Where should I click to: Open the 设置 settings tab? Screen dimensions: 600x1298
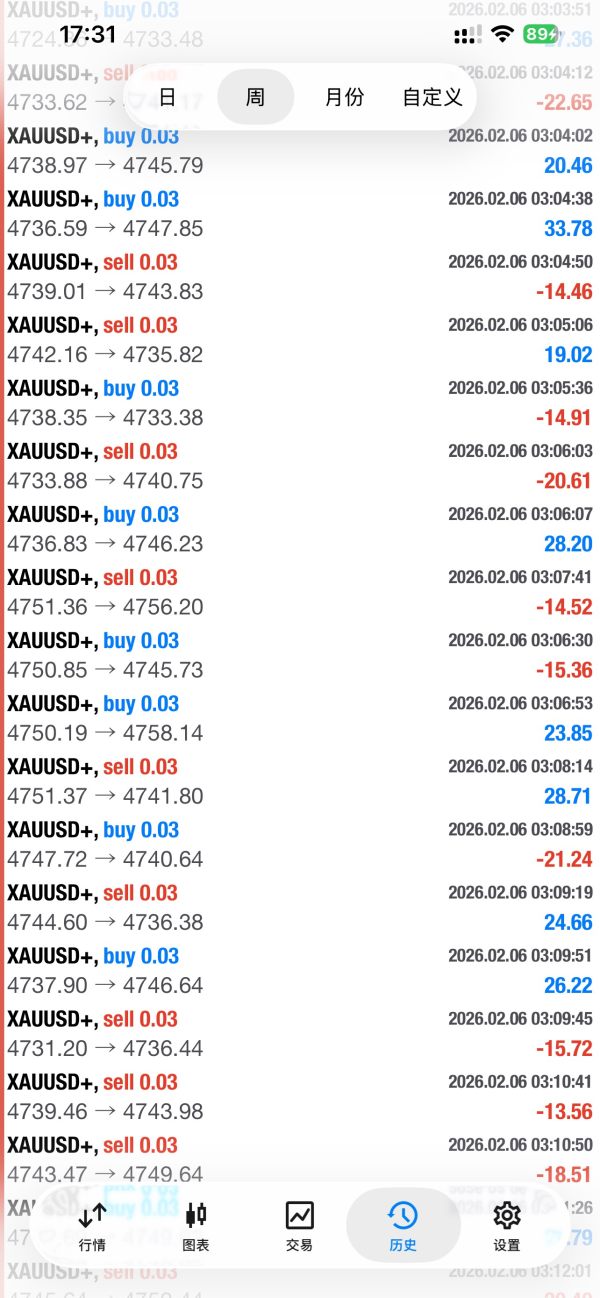click(x=507, y=1226)
